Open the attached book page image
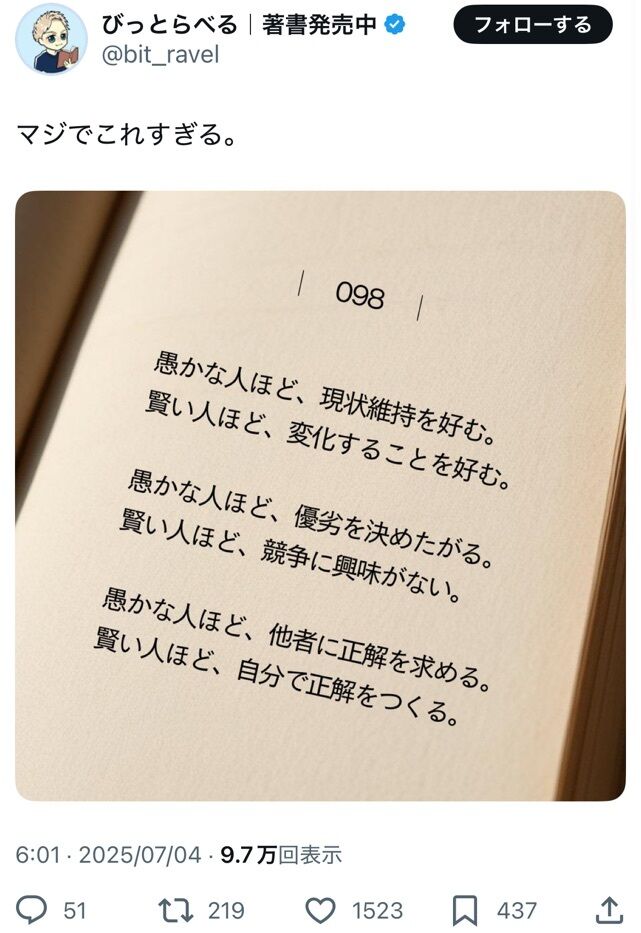 coord(320,495)
